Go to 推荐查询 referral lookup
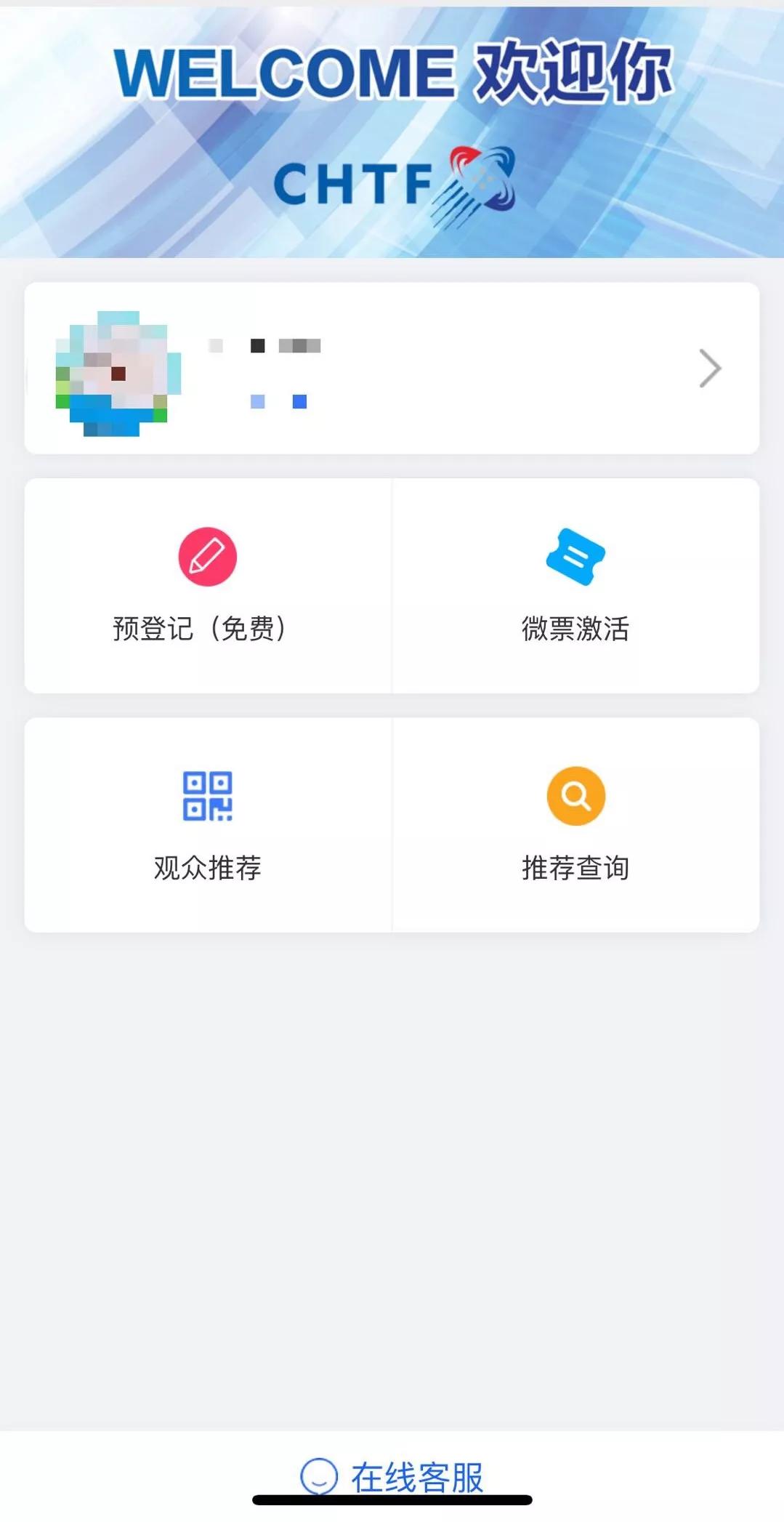The width and height of the screenshot is (784, 1522). [x=575, y=824]
